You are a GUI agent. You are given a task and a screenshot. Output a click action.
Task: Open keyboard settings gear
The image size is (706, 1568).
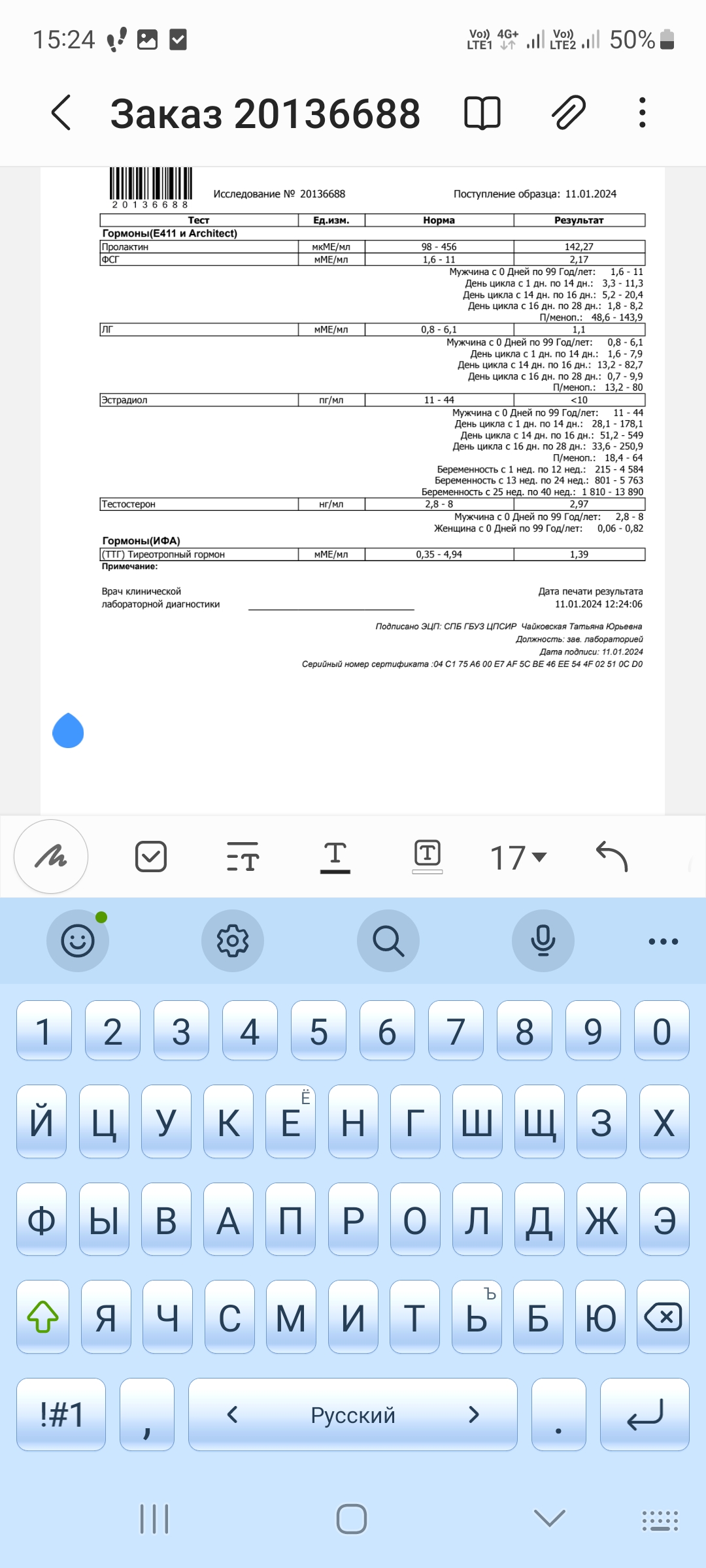(233, 941)
